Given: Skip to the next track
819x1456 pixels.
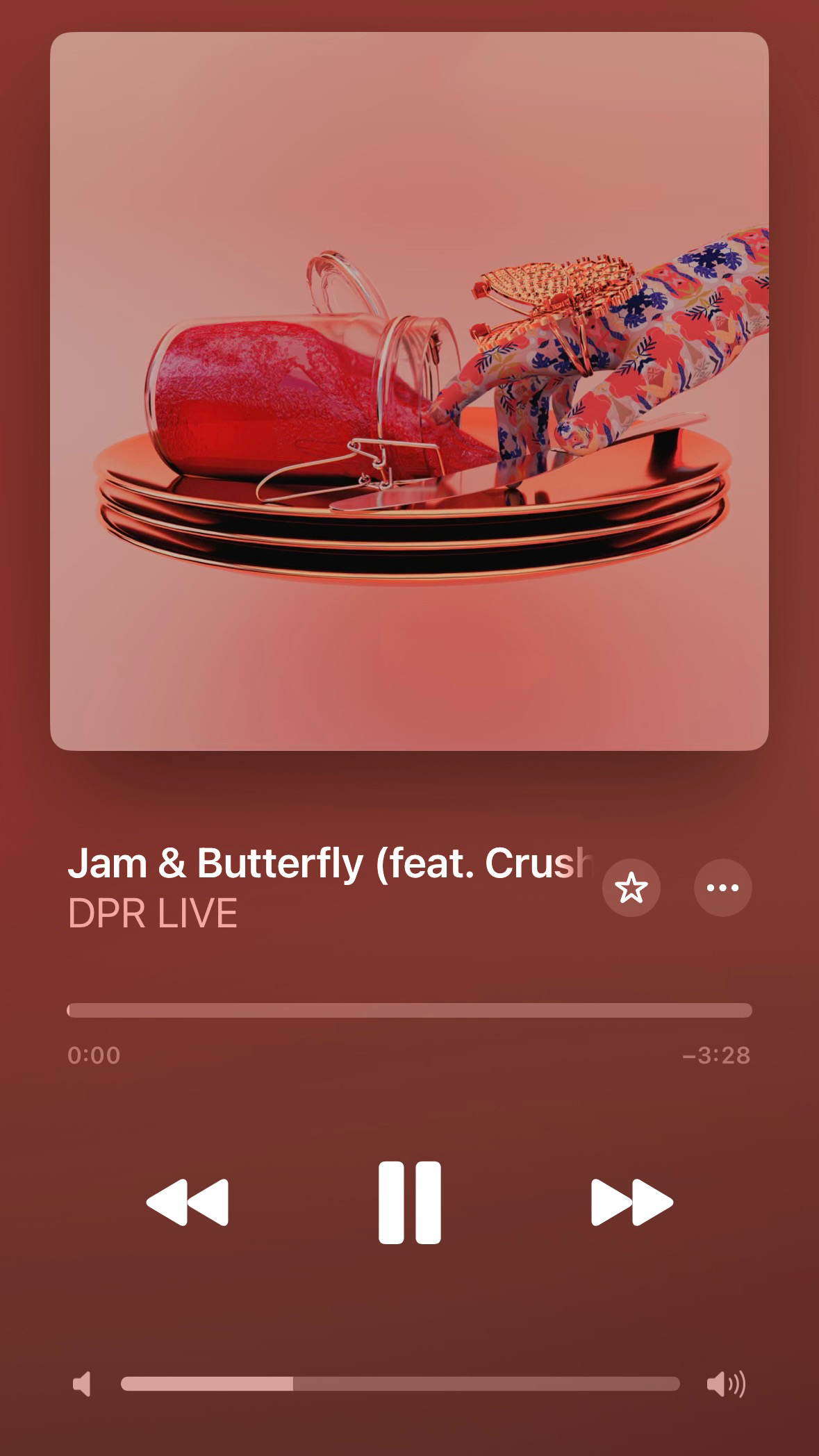Looking at the screenshot, I should pyautogui.click(x=631, y=1202).
